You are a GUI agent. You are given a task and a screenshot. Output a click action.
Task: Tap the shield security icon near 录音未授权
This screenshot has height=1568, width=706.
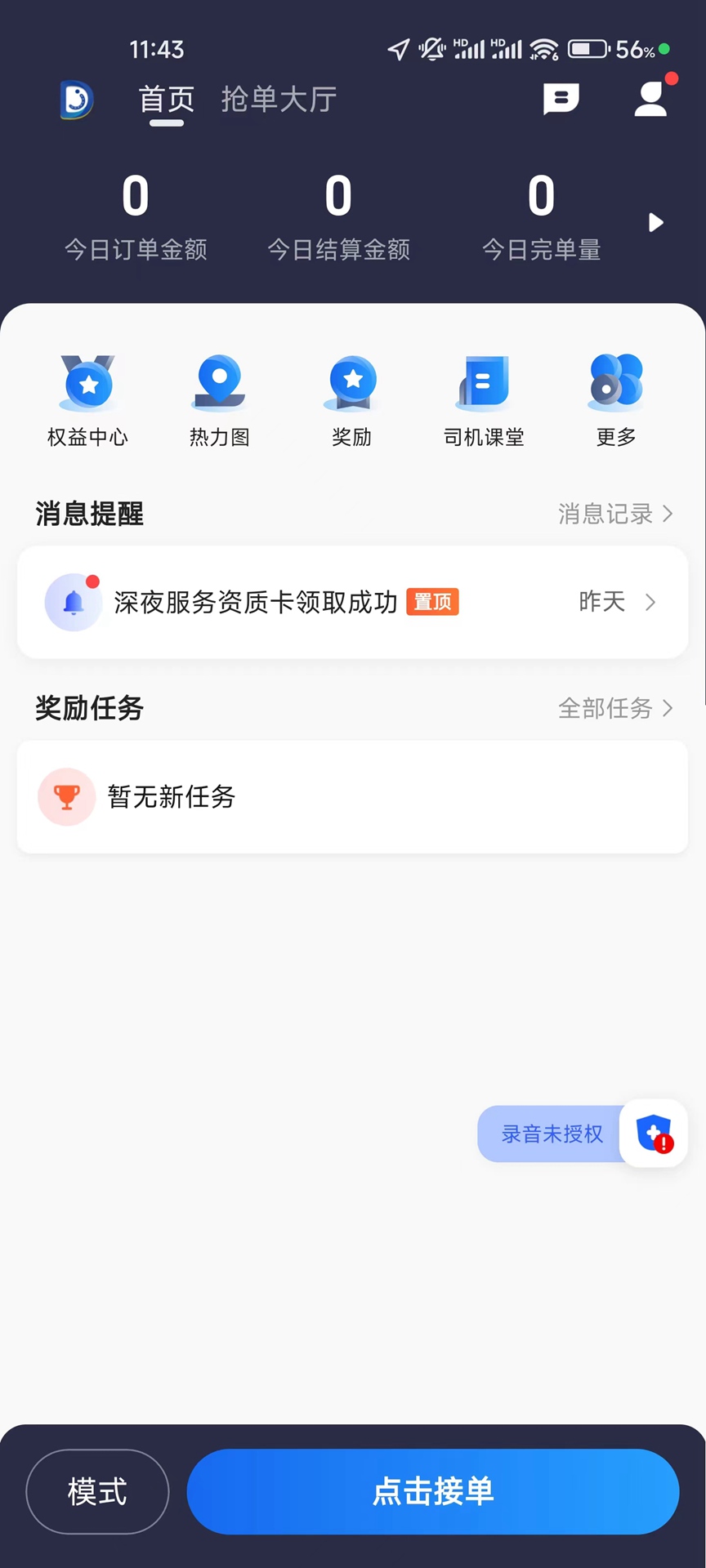coord(653,1134)
